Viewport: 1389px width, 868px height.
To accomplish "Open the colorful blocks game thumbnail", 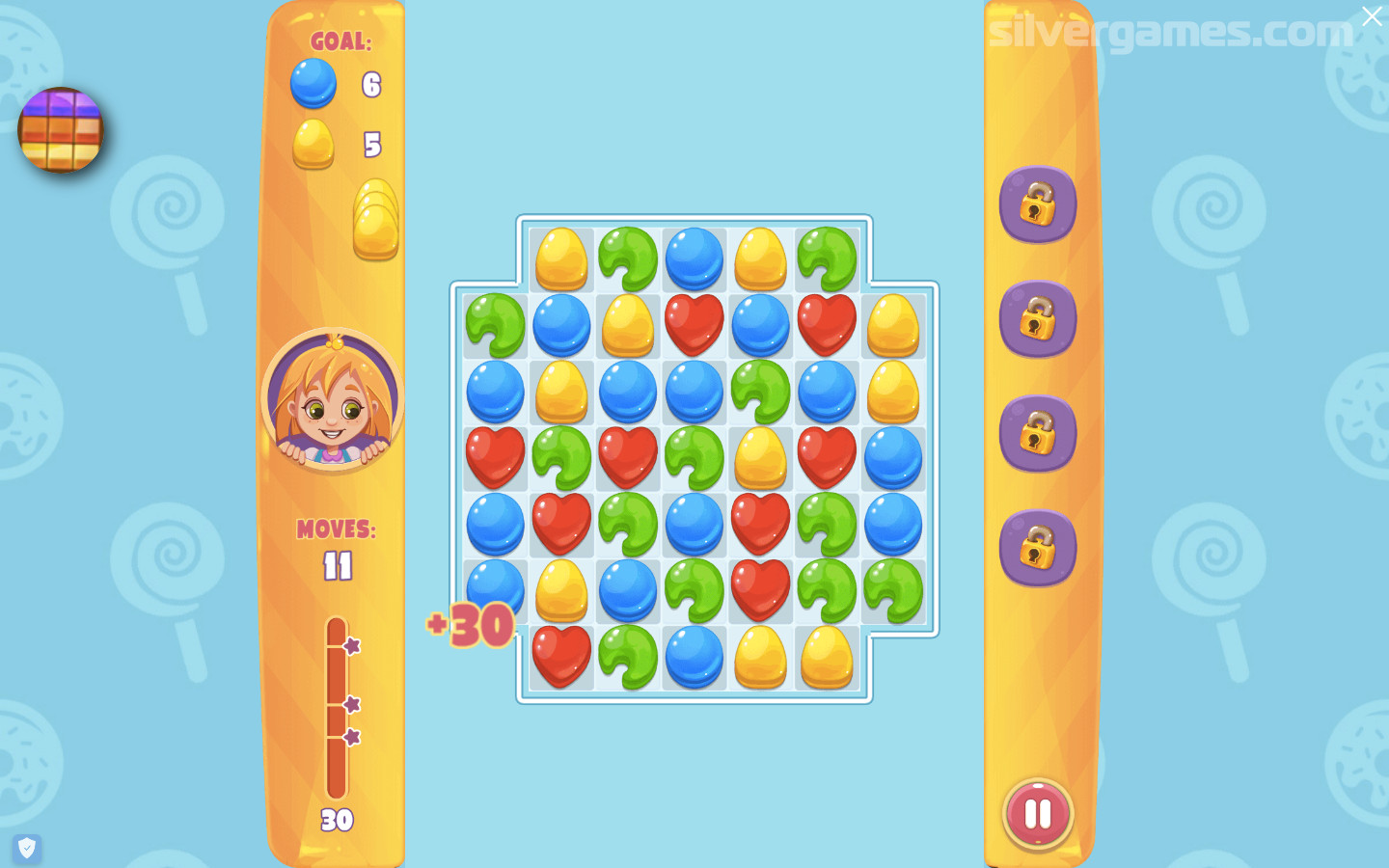I will coord(61,130).
